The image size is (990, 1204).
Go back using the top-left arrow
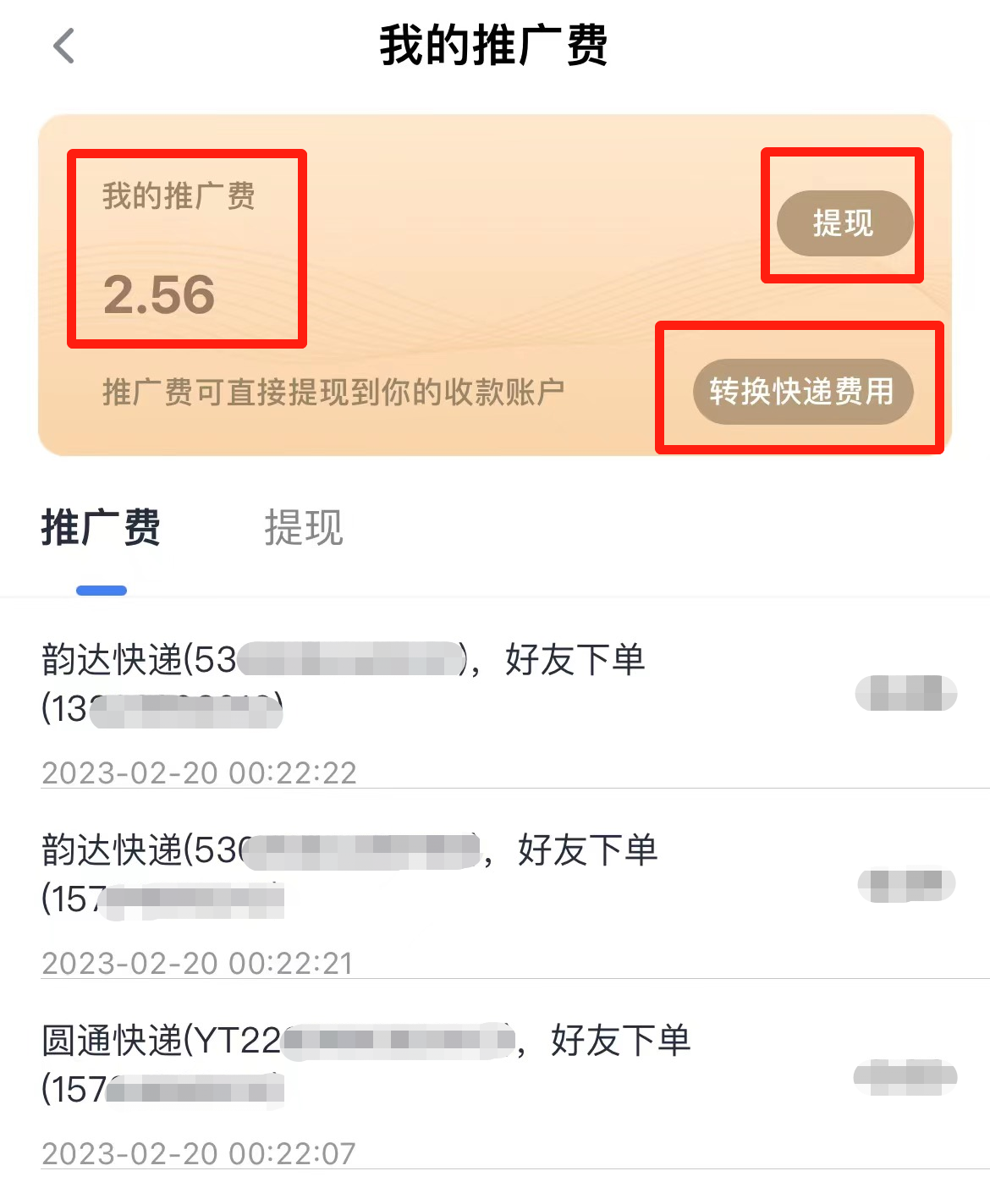tap(64, 46)
